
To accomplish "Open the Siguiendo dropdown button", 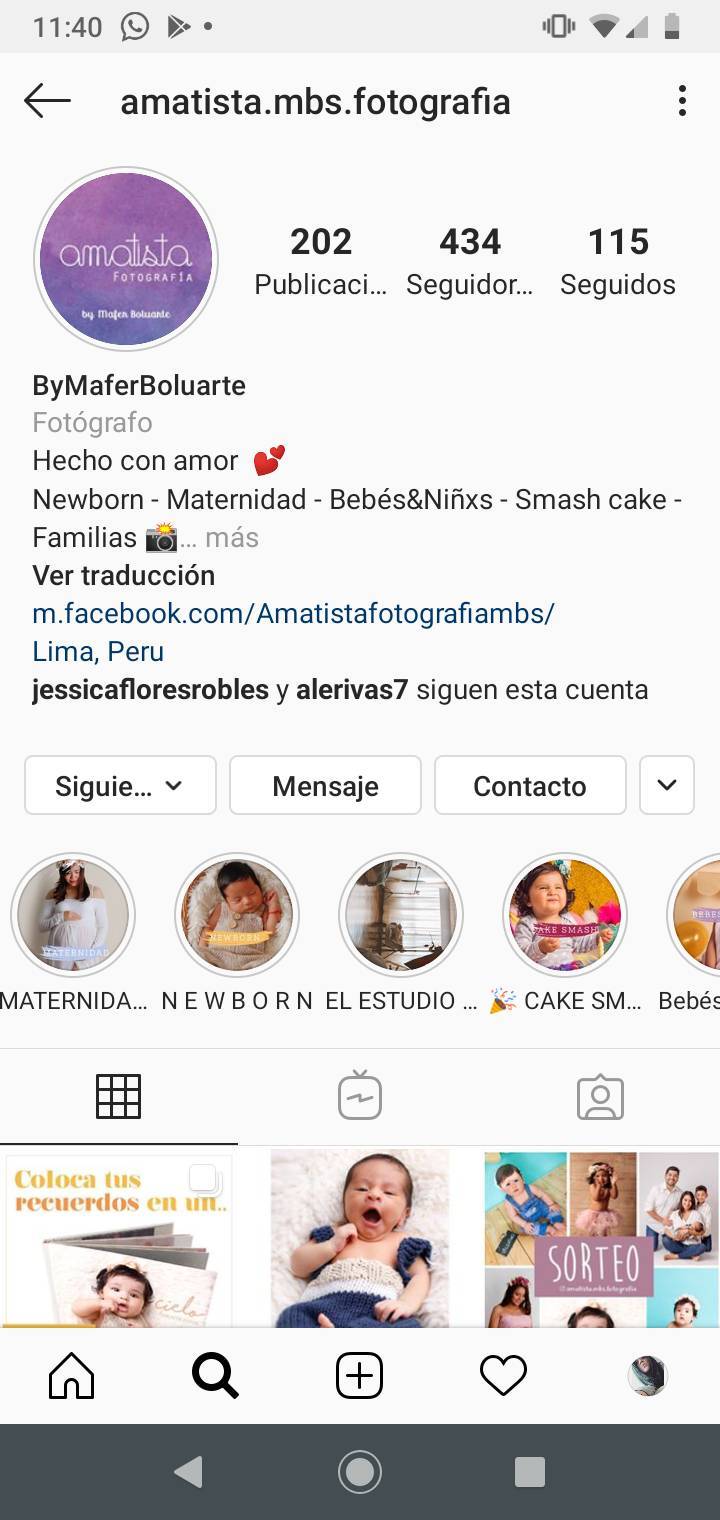I will click(120, 786).
